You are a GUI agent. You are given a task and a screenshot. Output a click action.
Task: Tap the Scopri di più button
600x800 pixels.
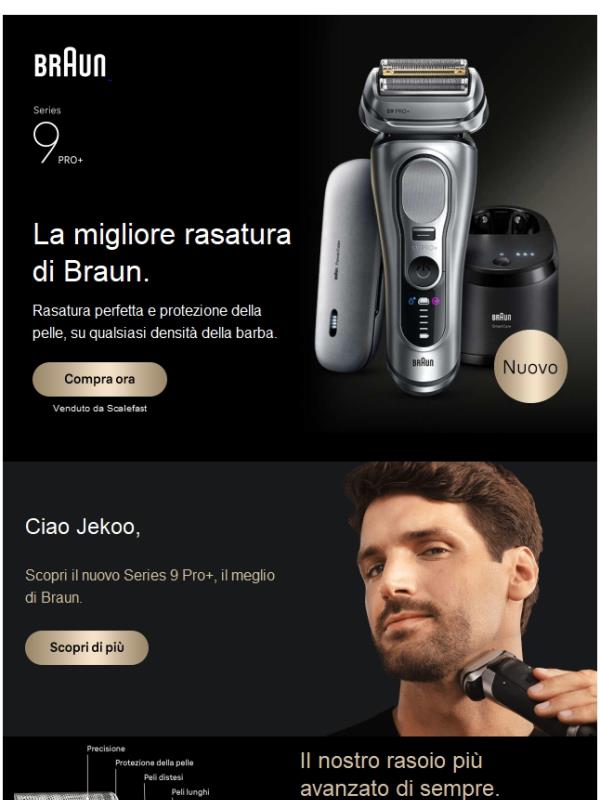(86, 647)
